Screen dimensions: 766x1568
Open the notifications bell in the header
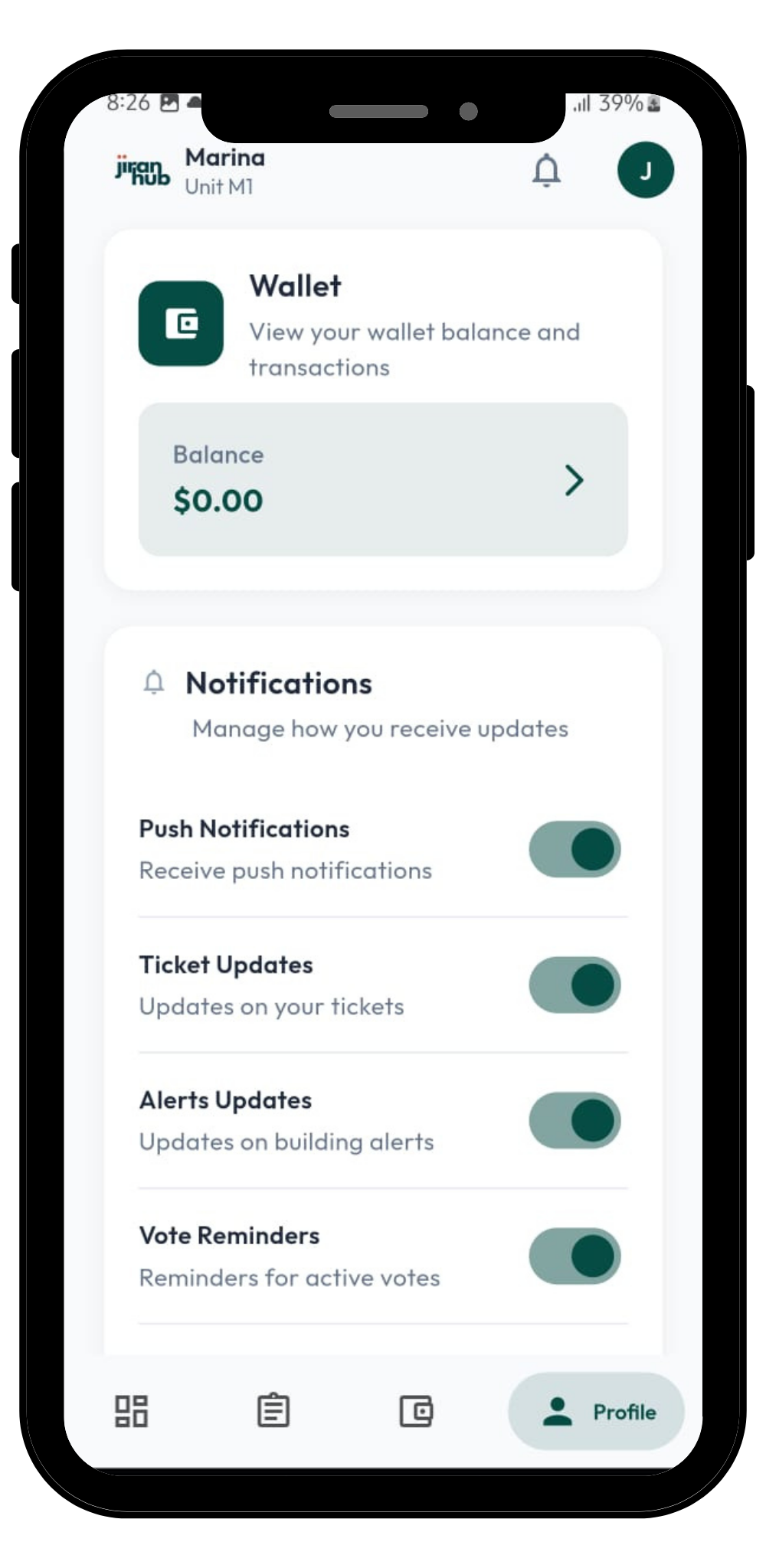coord(546,170)
